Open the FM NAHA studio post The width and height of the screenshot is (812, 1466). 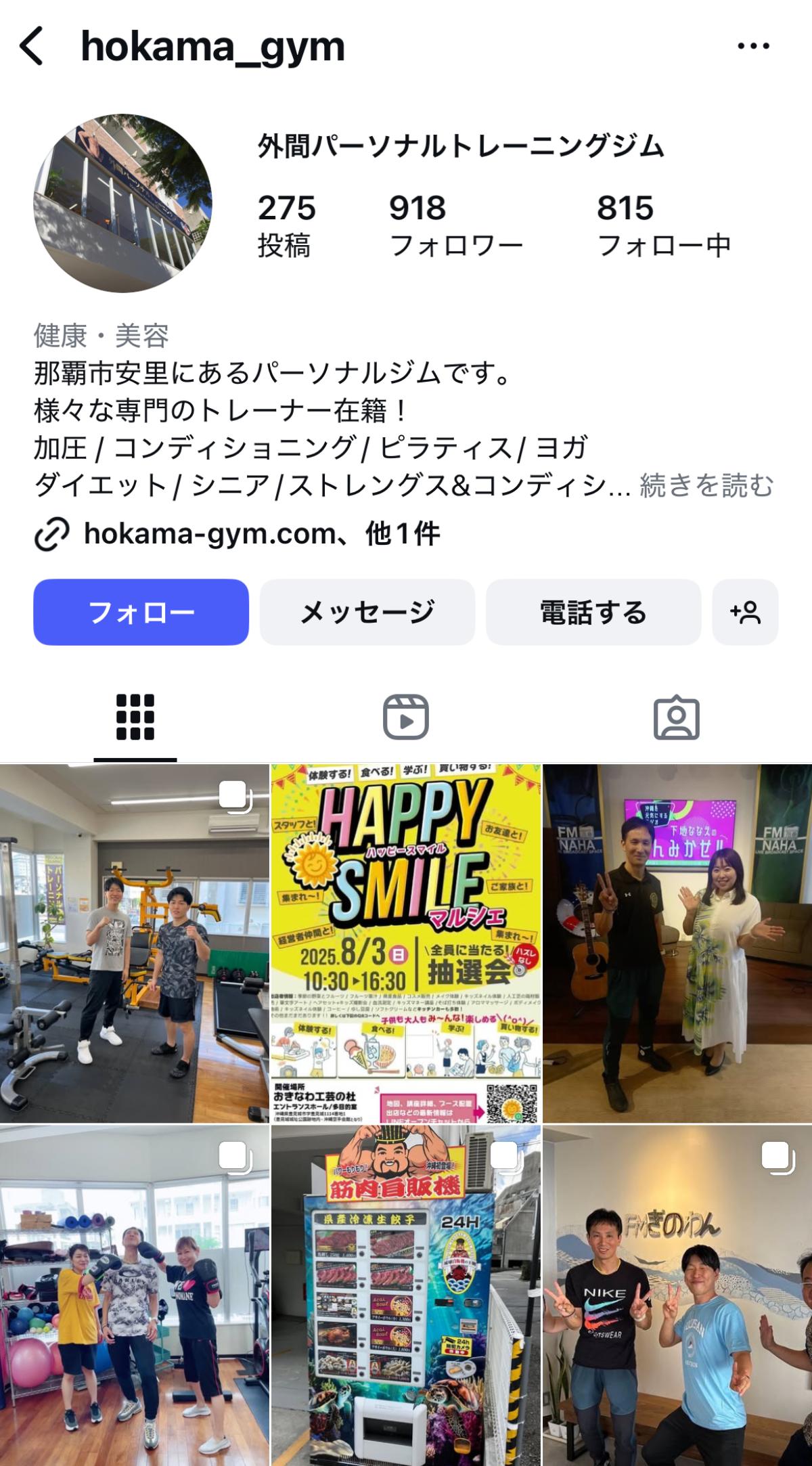[x=677, y=943]
